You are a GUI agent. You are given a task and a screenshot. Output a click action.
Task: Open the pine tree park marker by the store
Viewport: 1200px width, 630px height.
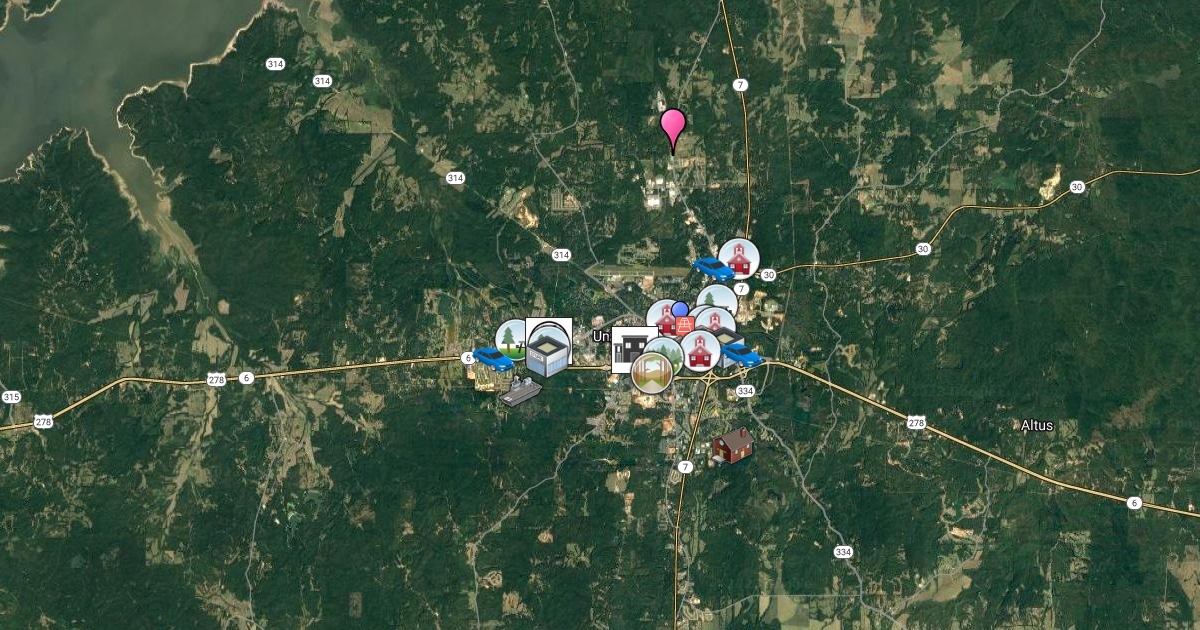[x=512, y=338]
